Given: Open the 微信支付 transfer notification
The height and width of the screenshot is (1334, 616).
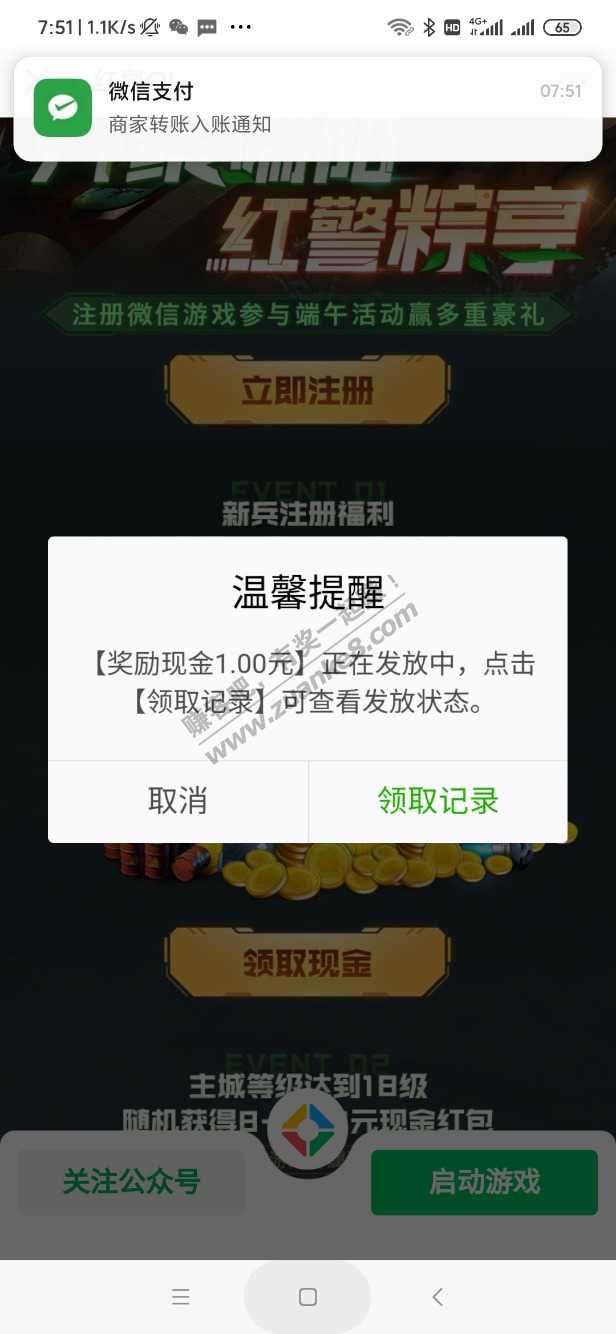Looking at the screenshot, I should click(308, 107).
